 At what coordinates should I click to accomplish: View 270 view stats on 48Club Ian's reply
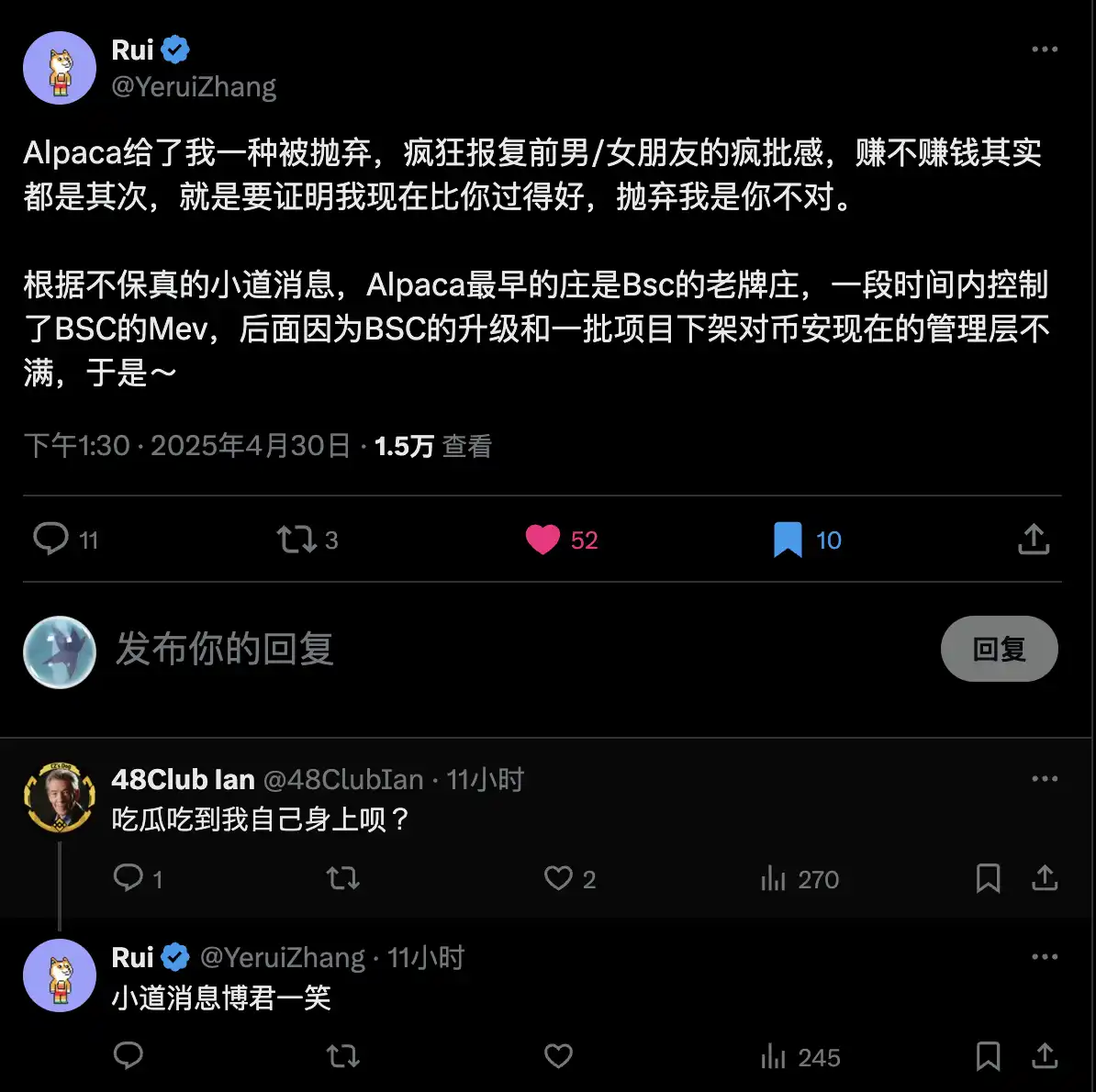tap(799, 879)
